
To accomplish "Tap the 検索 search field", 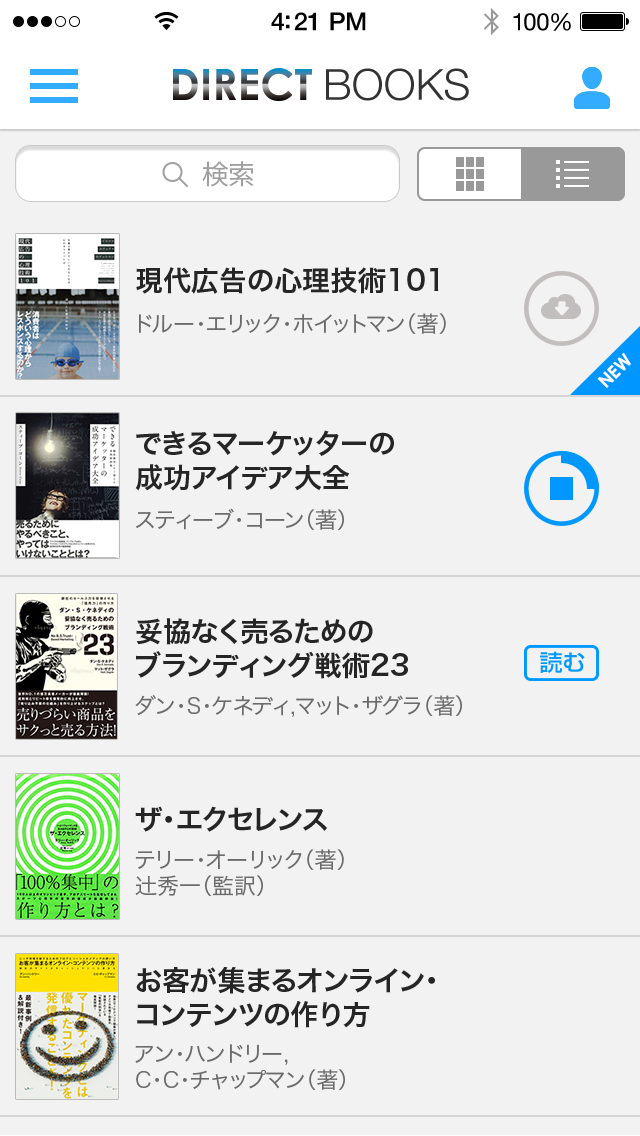I will click(x=208, y=175).
